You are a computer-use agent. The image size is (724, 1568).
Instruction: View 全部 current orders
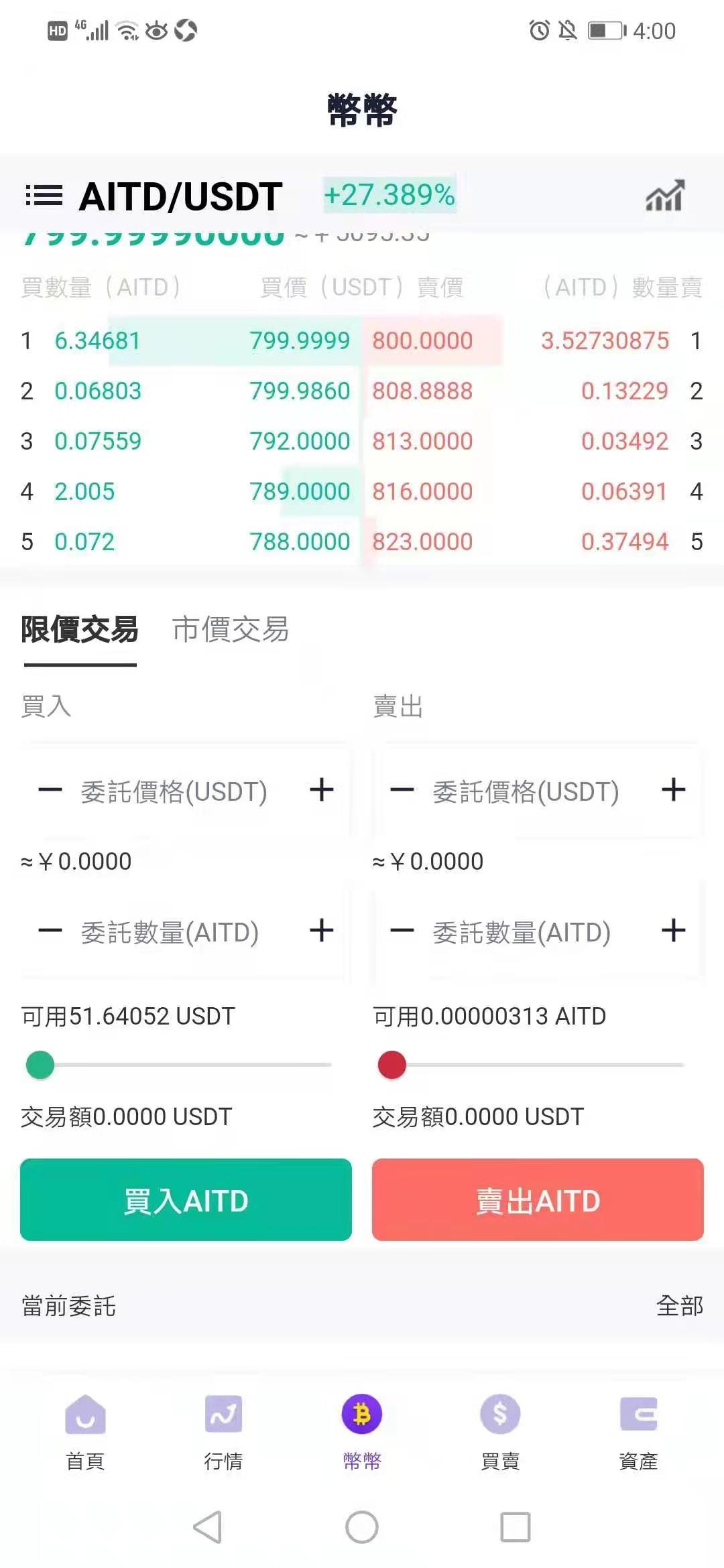(x=680, y=1305)
